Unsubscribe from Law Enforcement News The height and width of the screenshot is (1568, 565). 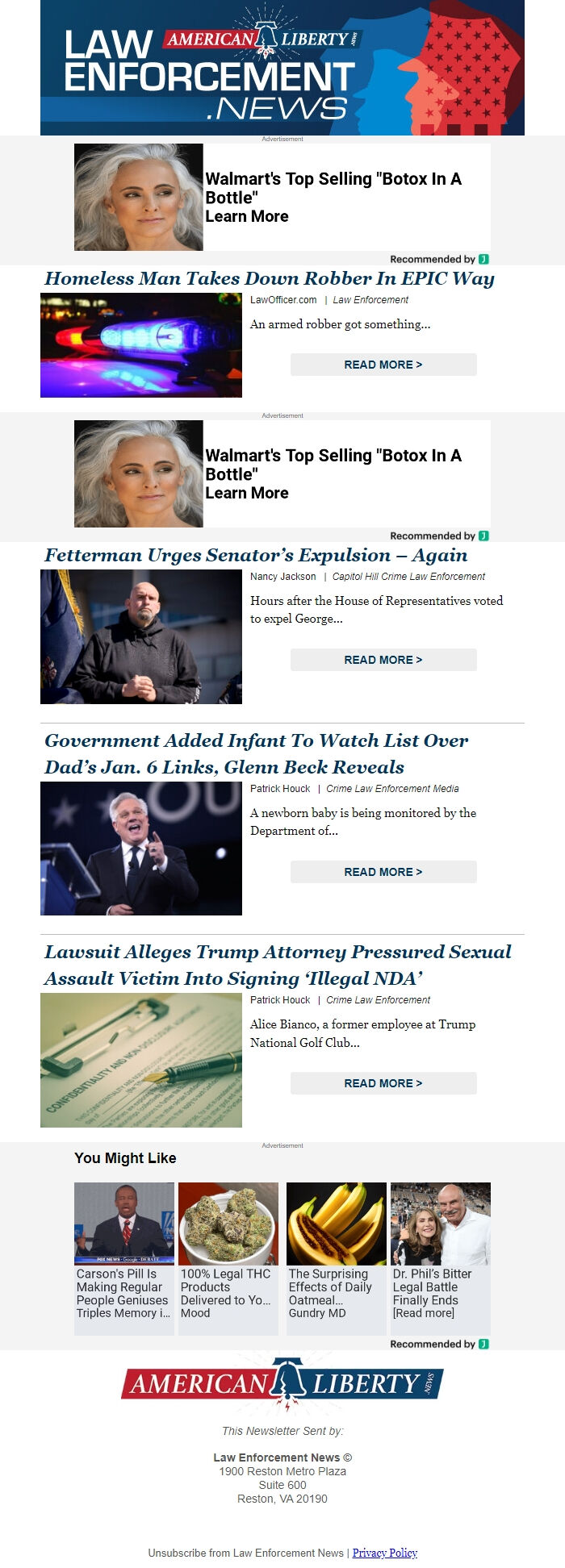point(245,1553)
